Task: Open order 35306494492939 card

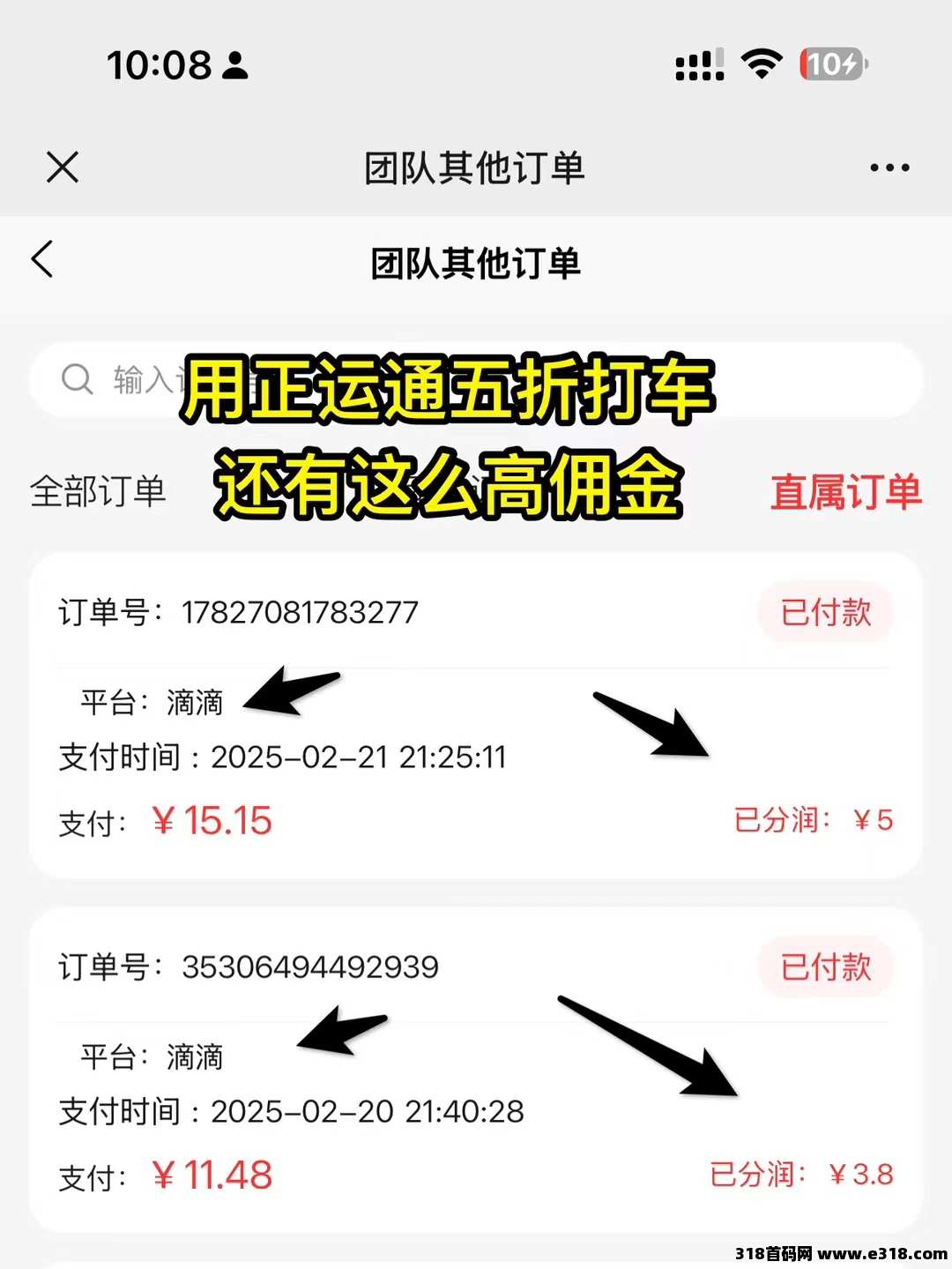Action: 476,1069
